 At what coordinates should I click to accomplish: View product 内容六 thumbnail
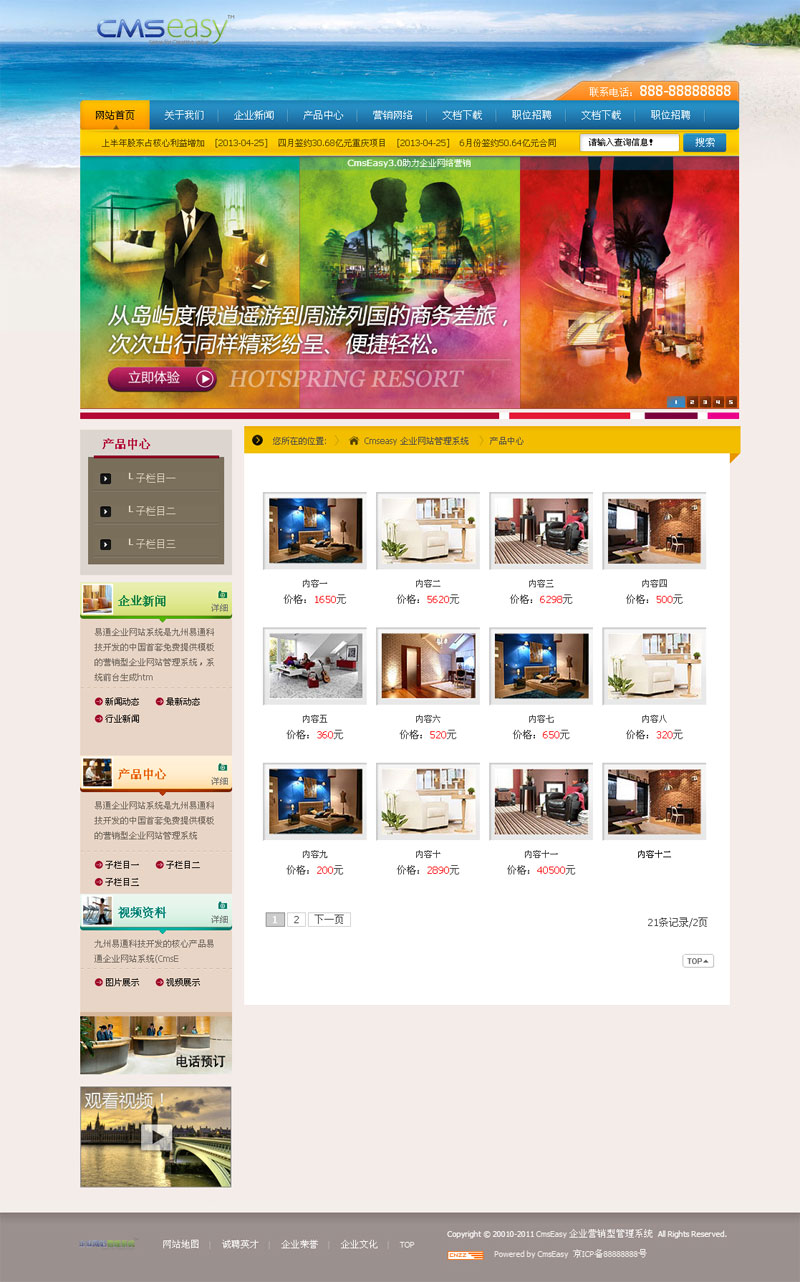[x=428, y=666]
